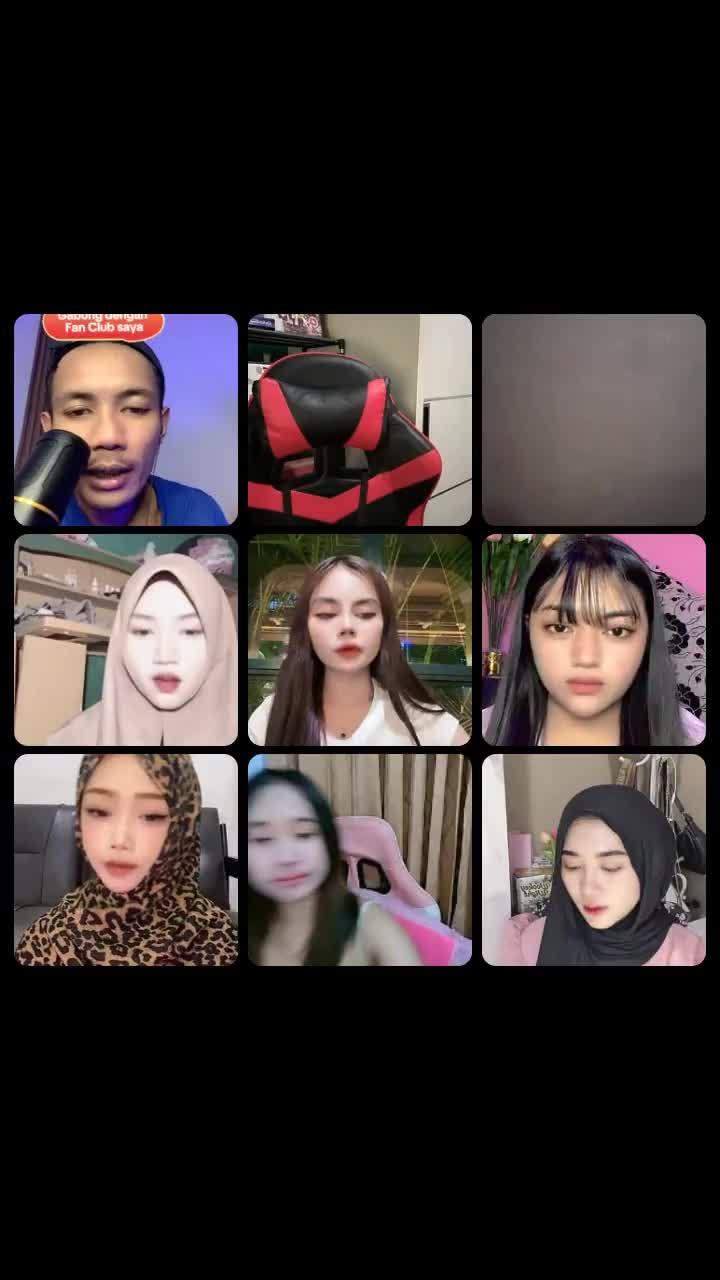Select the guest tile with palm leaves behind
The width and height of the screenshot is (720, 1280).
coord(360,640)
